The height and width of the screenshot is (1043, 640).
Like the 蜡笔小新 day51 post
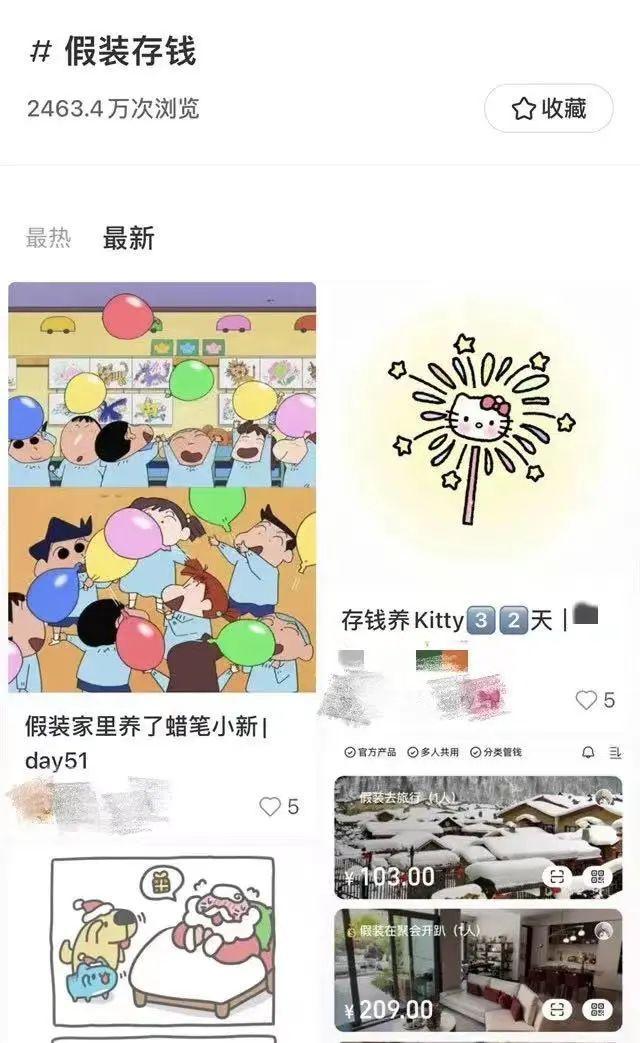coord(271,806)
